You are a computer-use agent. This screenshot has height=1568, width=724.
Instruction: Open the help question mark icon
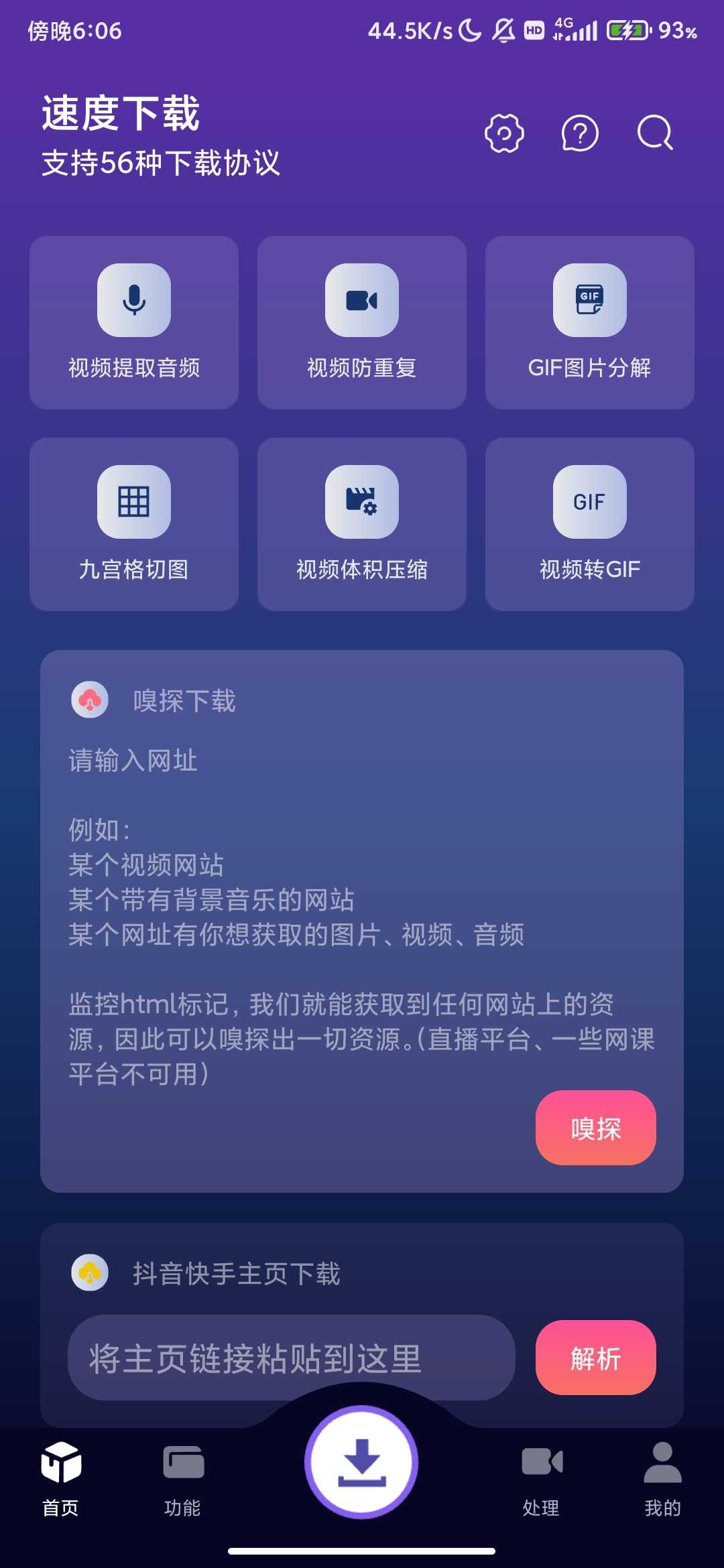click(579, 132)
